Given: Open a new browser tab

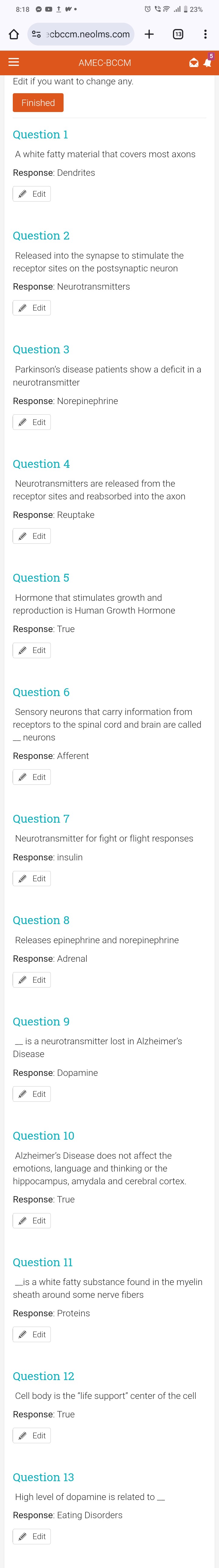Looking at the screenshot, I should (149, 34).
